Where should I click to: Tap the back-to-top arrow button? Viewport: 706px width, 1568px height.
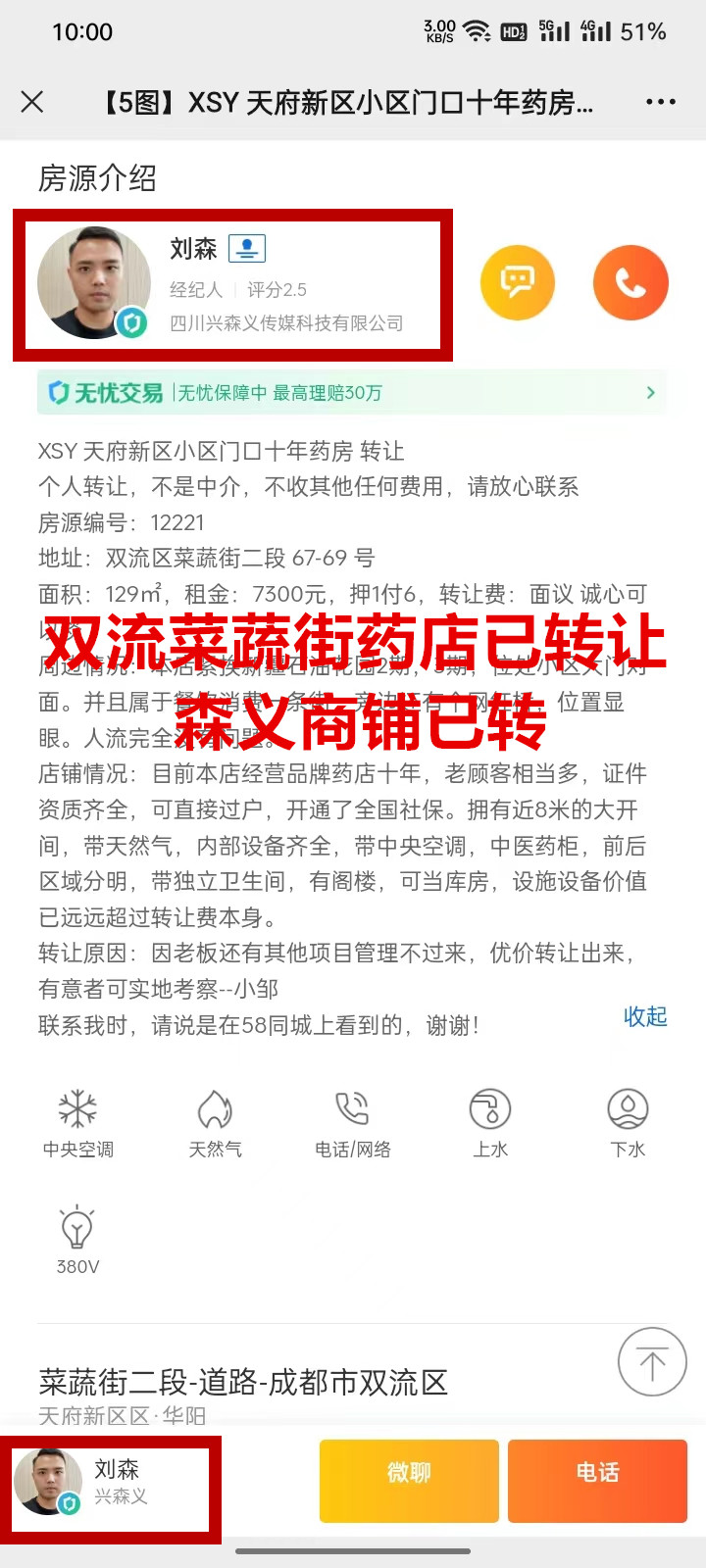[x=651, y=1362]
